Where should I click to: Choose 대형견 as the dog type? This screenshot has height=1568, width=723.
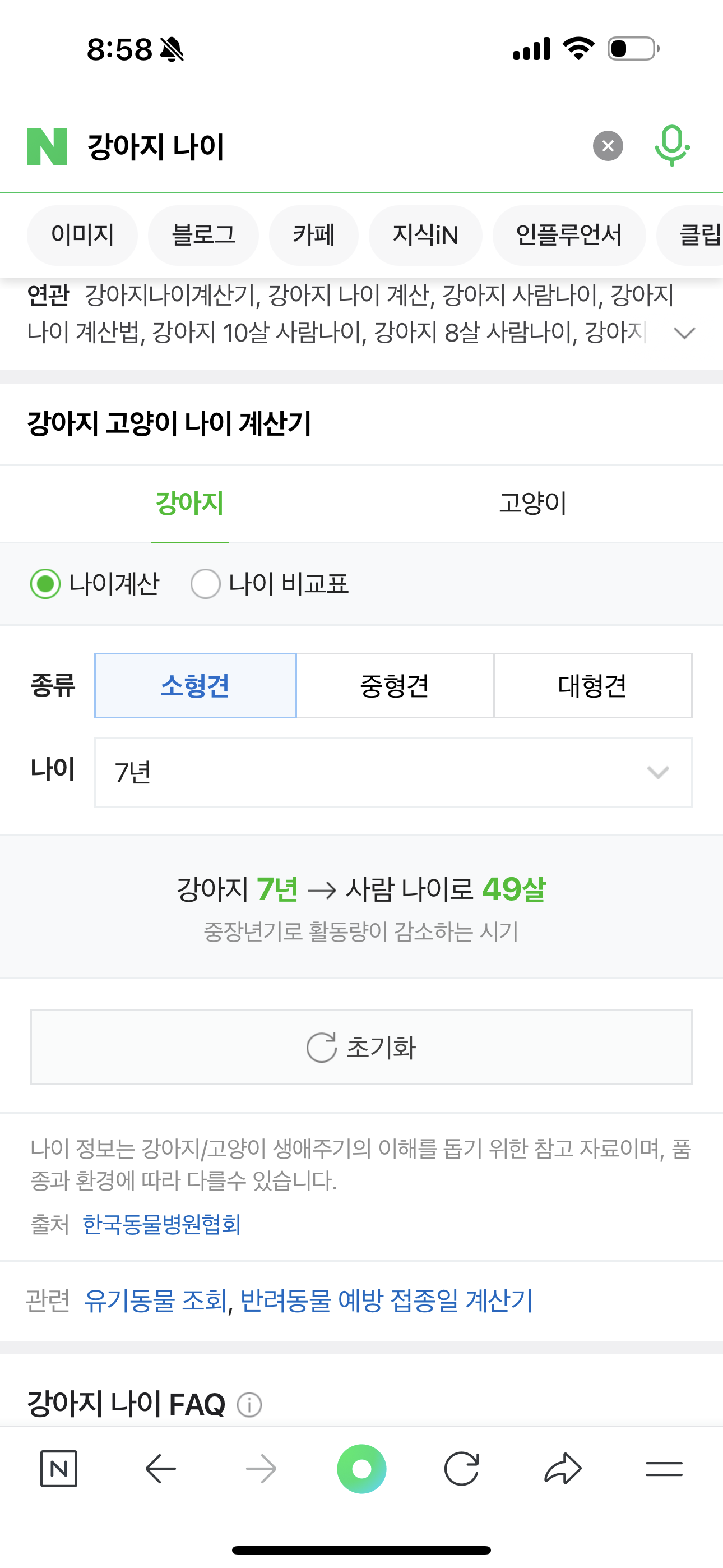tap(592, 686)
